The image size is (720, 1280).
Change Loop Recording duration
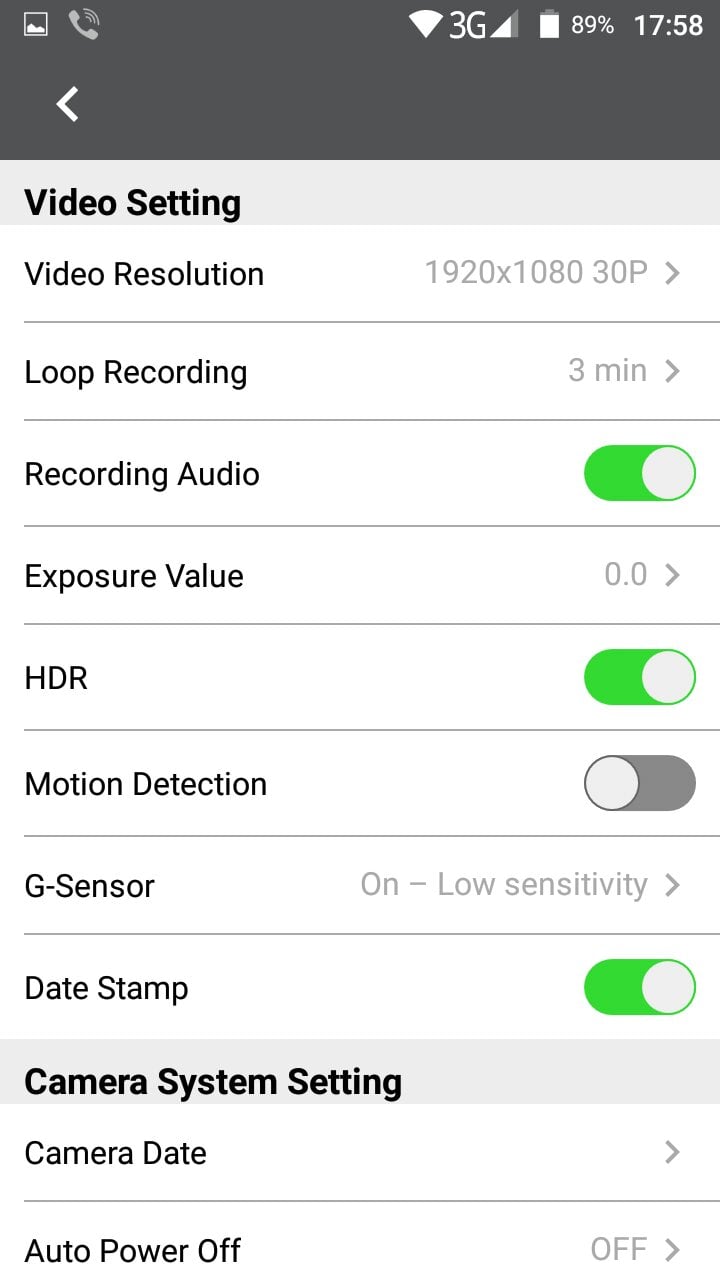360,371
